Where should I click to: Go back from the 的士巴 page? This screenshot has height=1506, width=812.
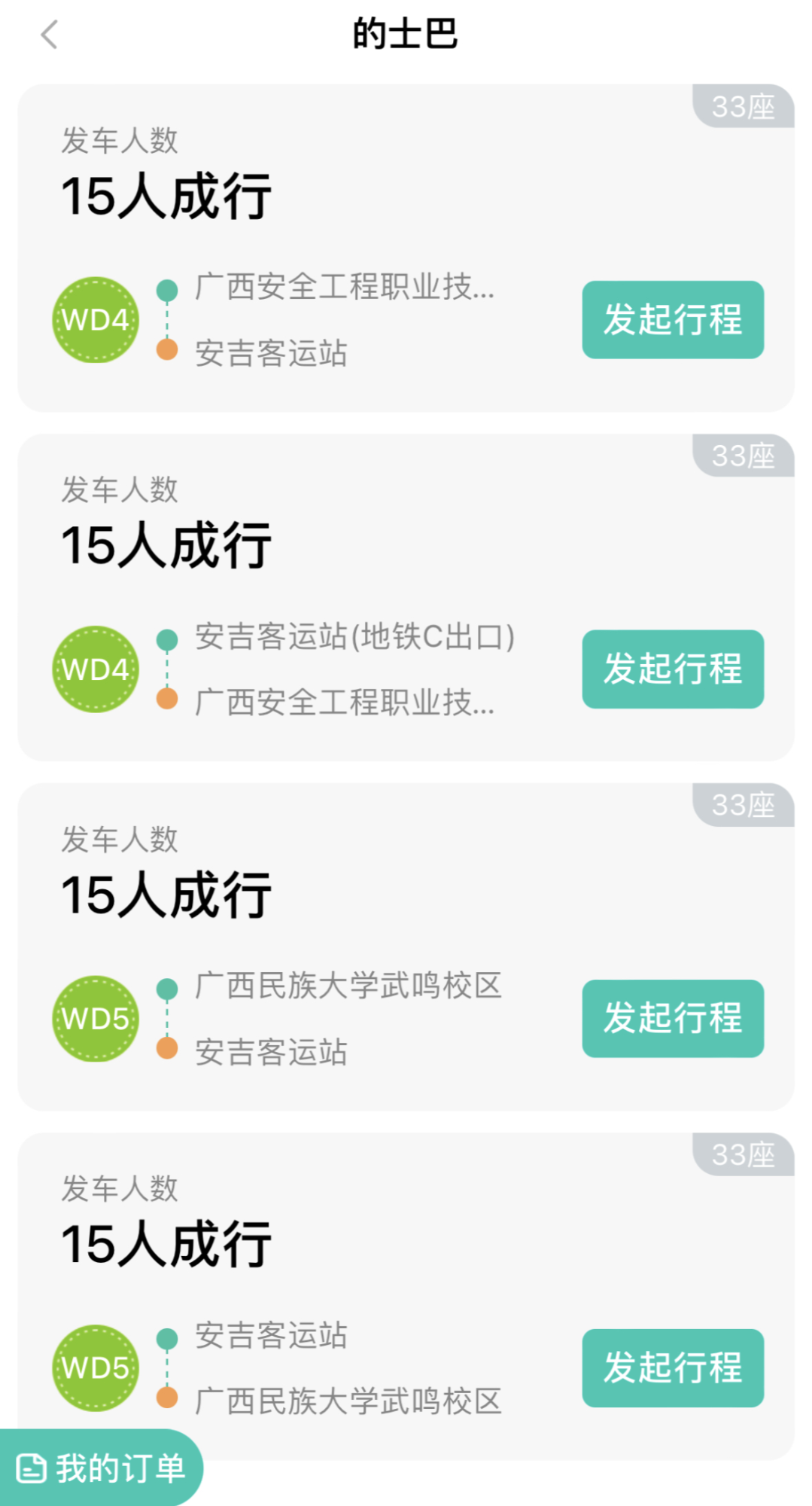pos(50,35)
